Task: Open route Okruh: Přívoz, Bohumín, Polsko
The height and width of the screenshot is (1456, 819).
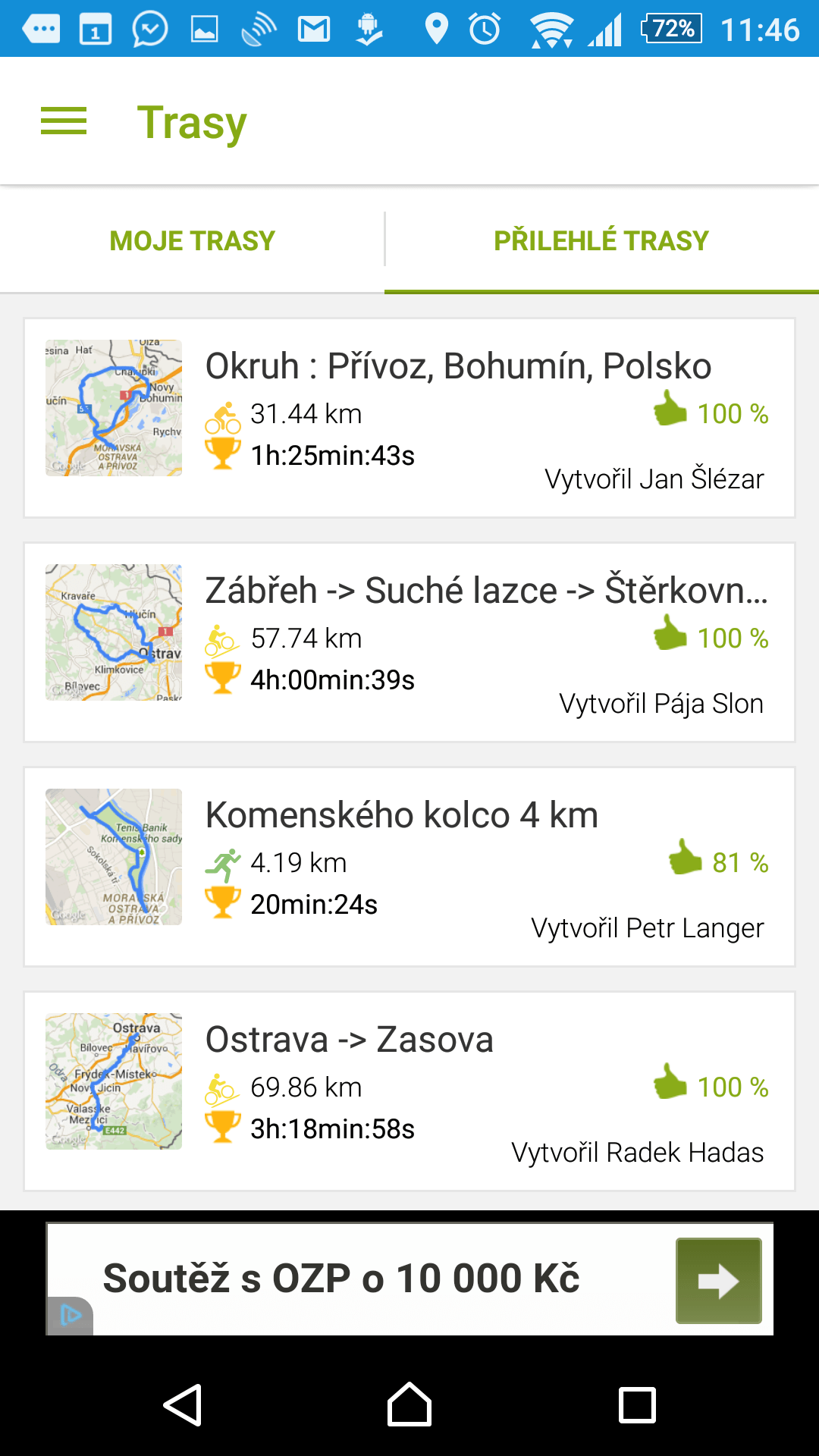Action: (x=409, y=418)
